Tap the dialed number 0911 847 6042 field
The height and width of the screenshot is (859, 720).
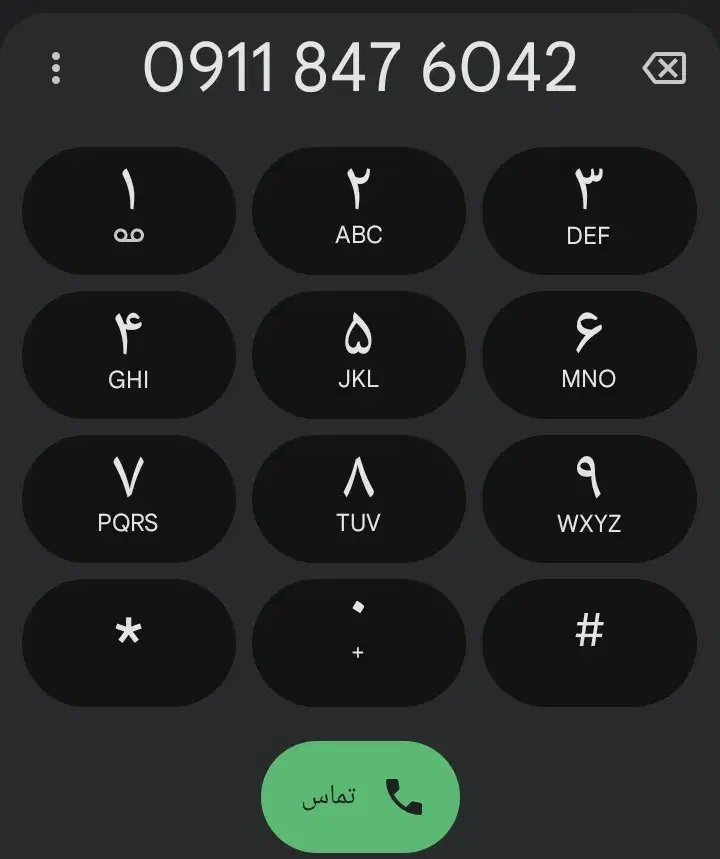(360, 68)
